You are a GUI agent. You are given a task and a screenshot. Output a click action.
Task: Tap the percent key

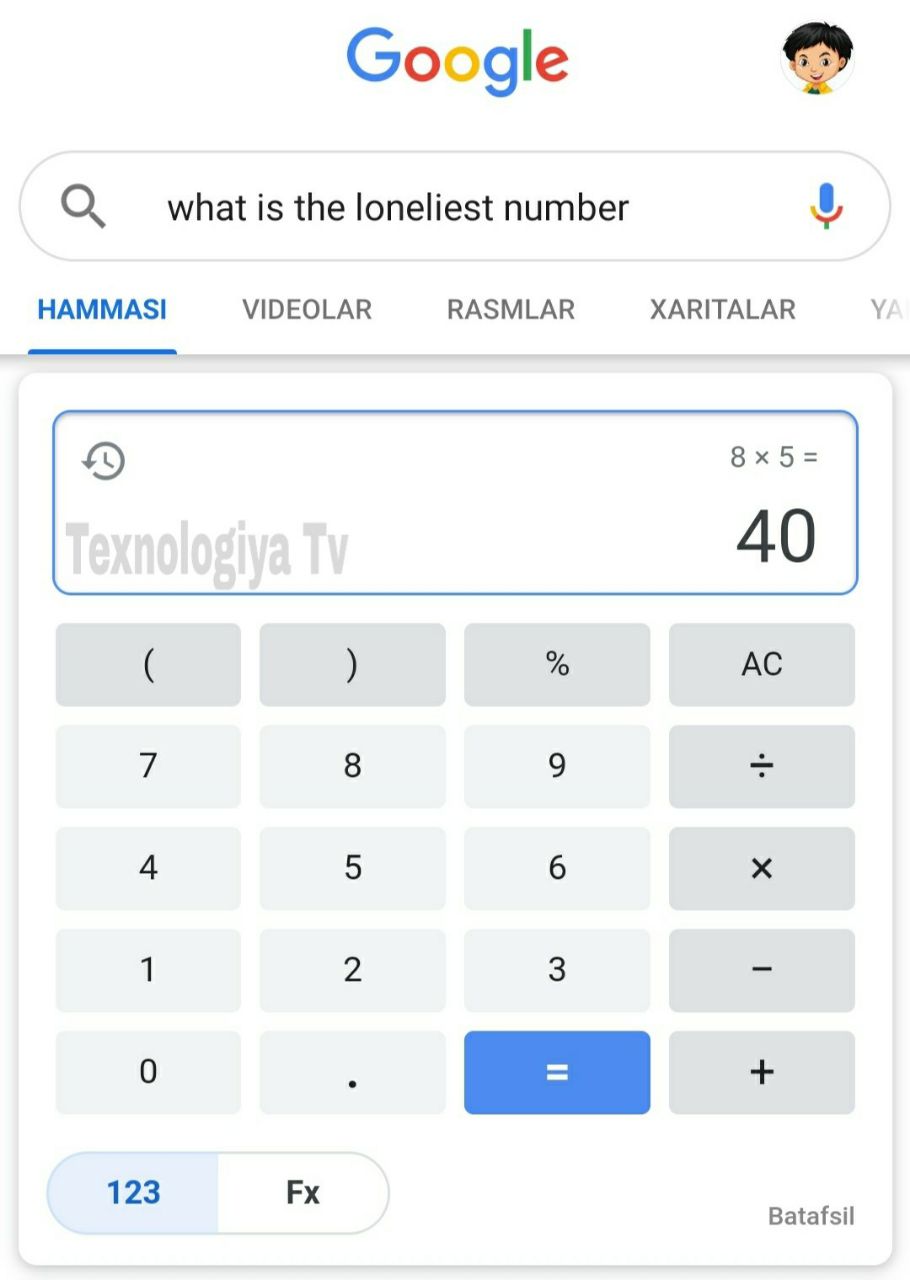[x=556, y=665]
